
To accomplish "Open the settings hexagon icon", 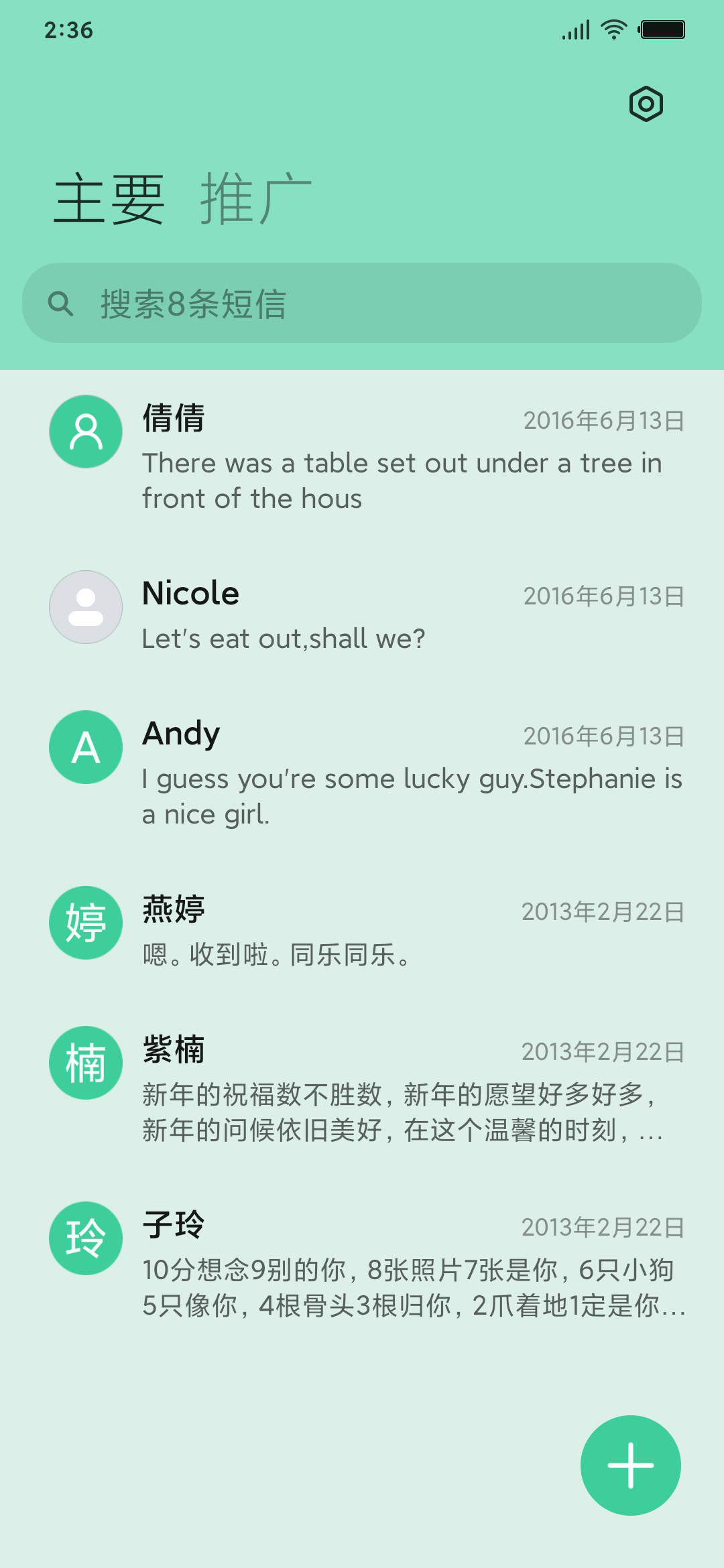I will click(646, 104).
